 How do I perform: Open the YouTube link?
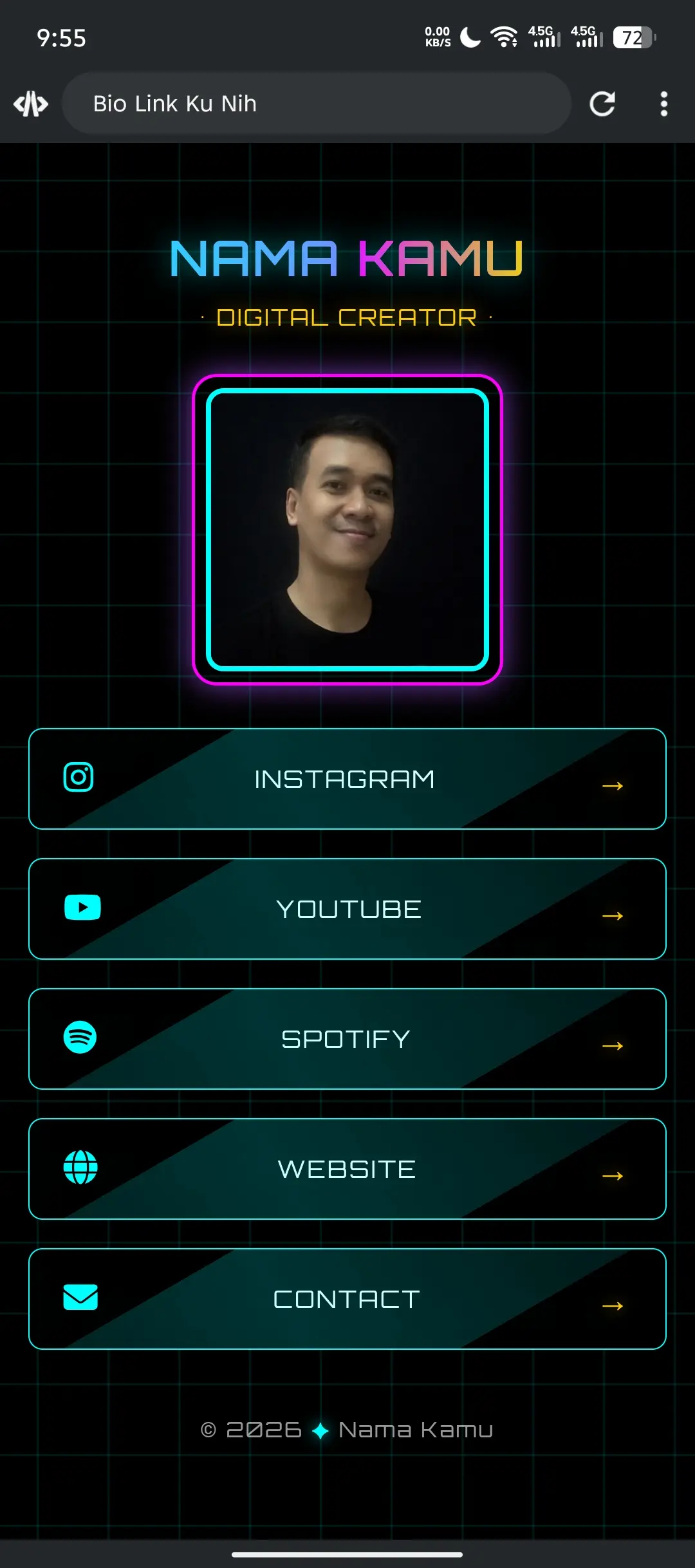click(x=347, y=909)
